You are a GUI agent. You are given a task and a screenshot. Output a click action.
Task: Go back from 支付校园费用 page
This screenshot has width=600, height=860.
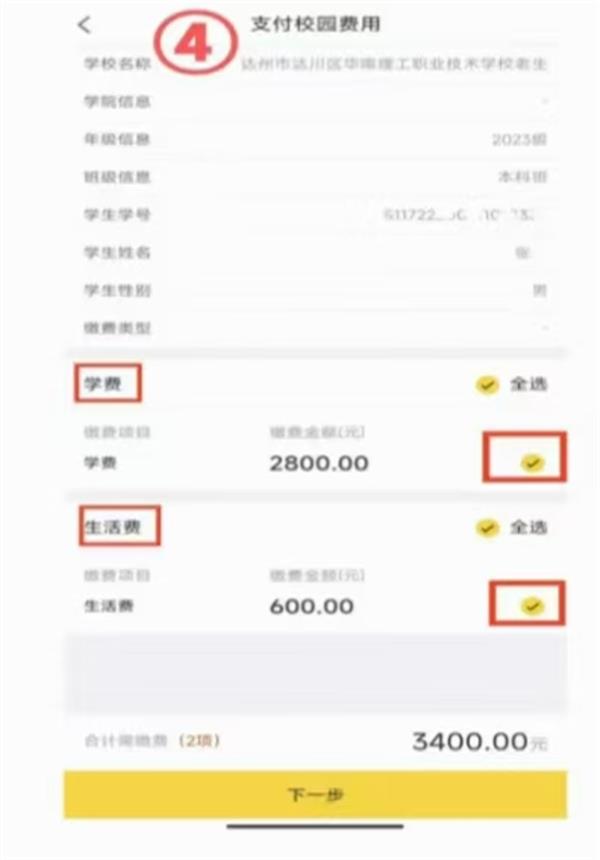85,25
